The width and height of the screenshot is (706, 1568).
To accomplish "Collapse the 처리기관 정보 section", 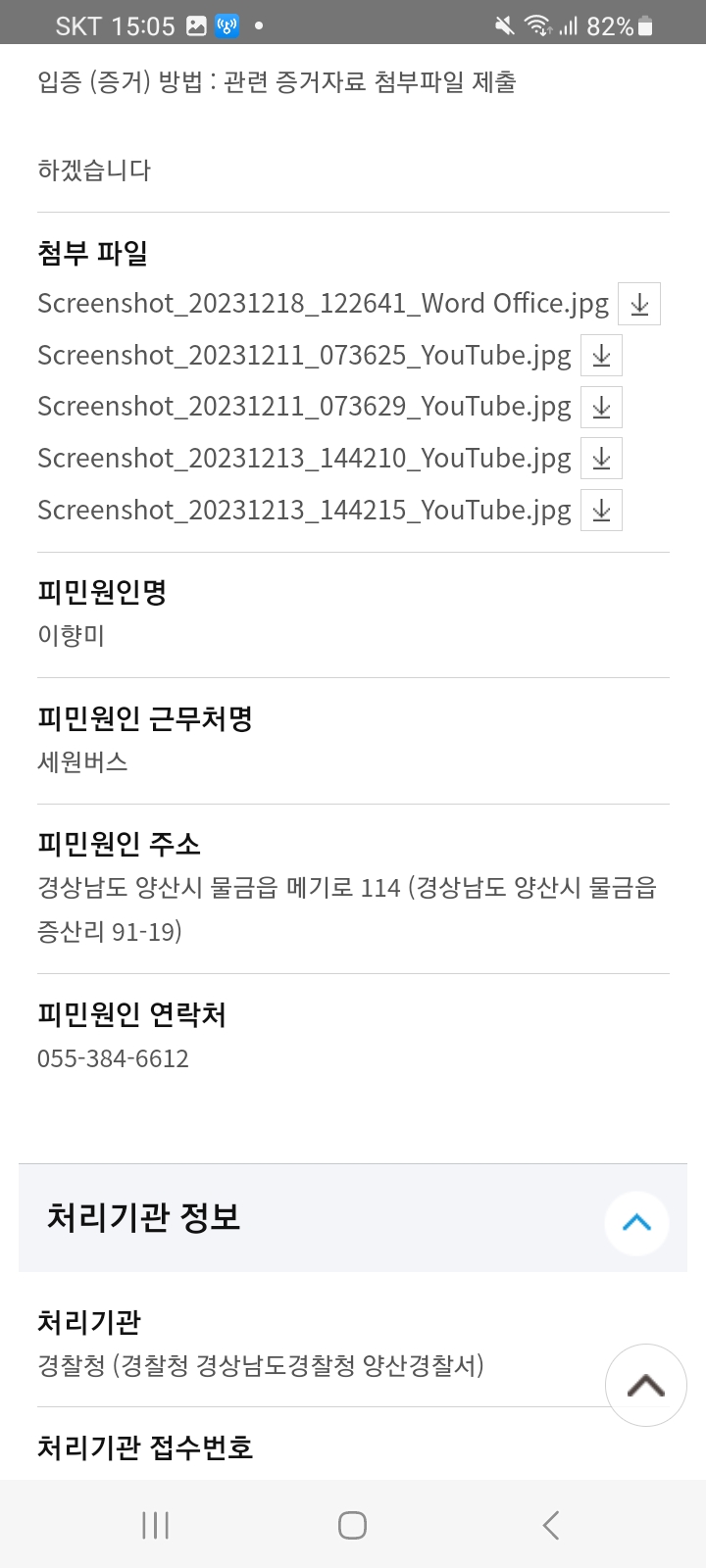I will tap(636, 1222).
